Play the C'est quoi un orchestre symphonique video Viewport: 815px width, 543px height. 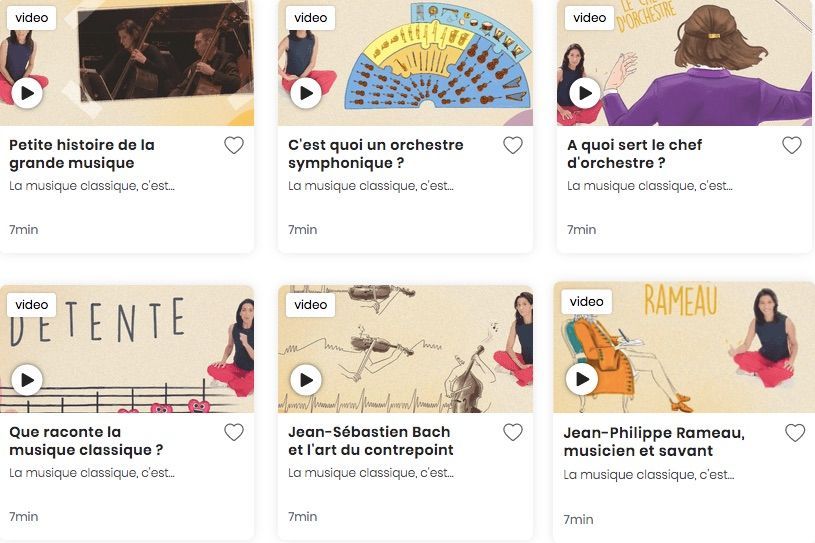coord(306,93)
